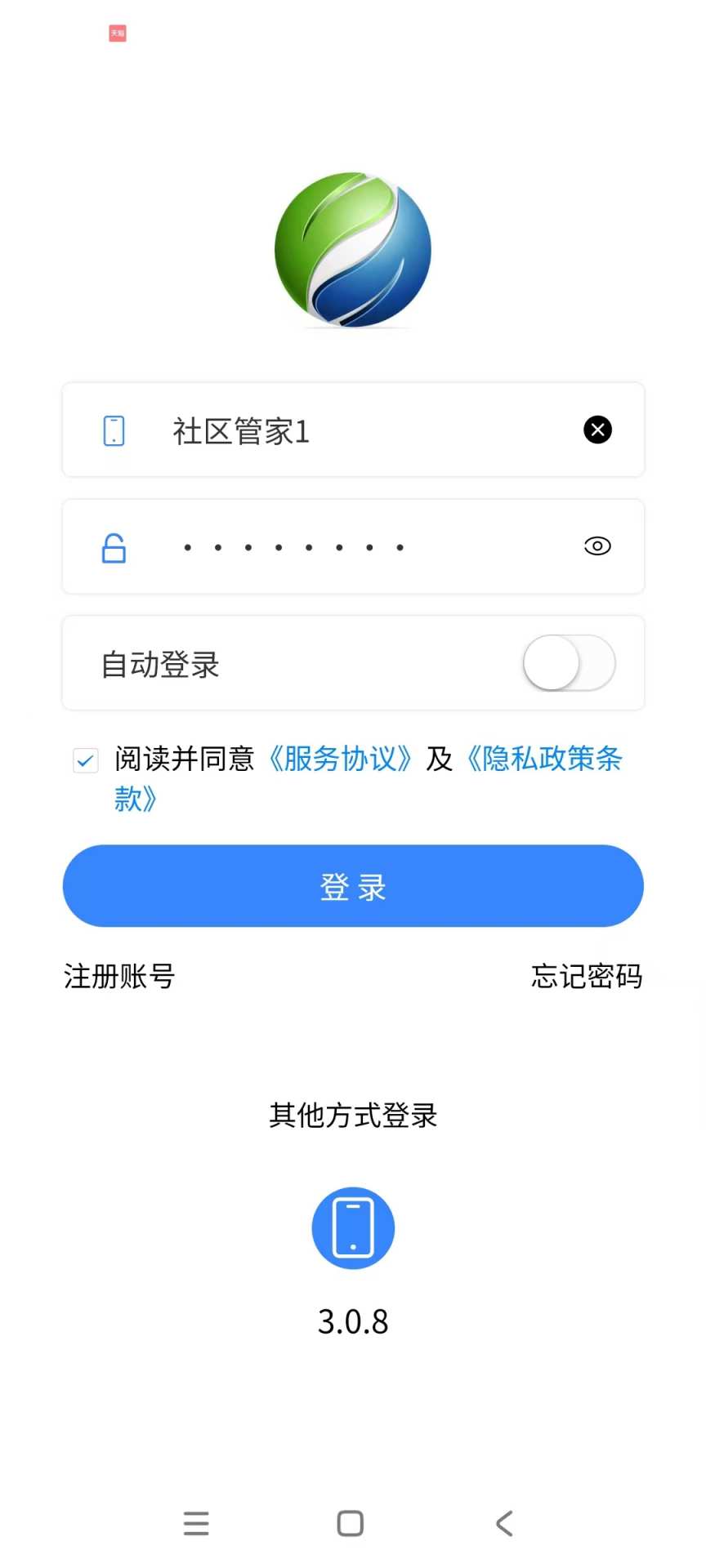This screenshot has width=706, height=1568.
Task: Tap the blue phone login icon under 其他方式登录
Action: 352,1227
